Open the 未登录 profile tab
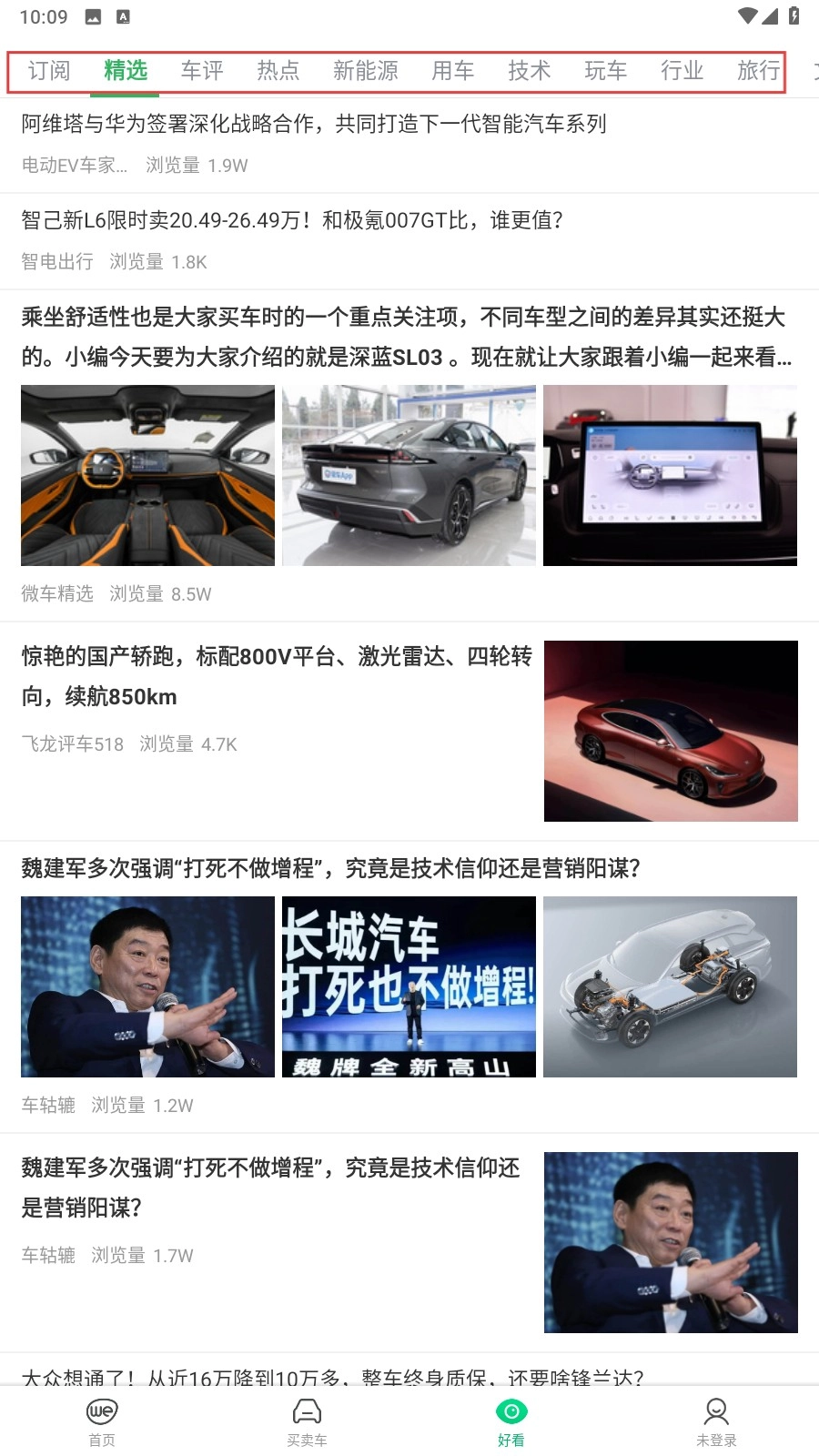This screenshot has width=819, height=1456. 716,1421
